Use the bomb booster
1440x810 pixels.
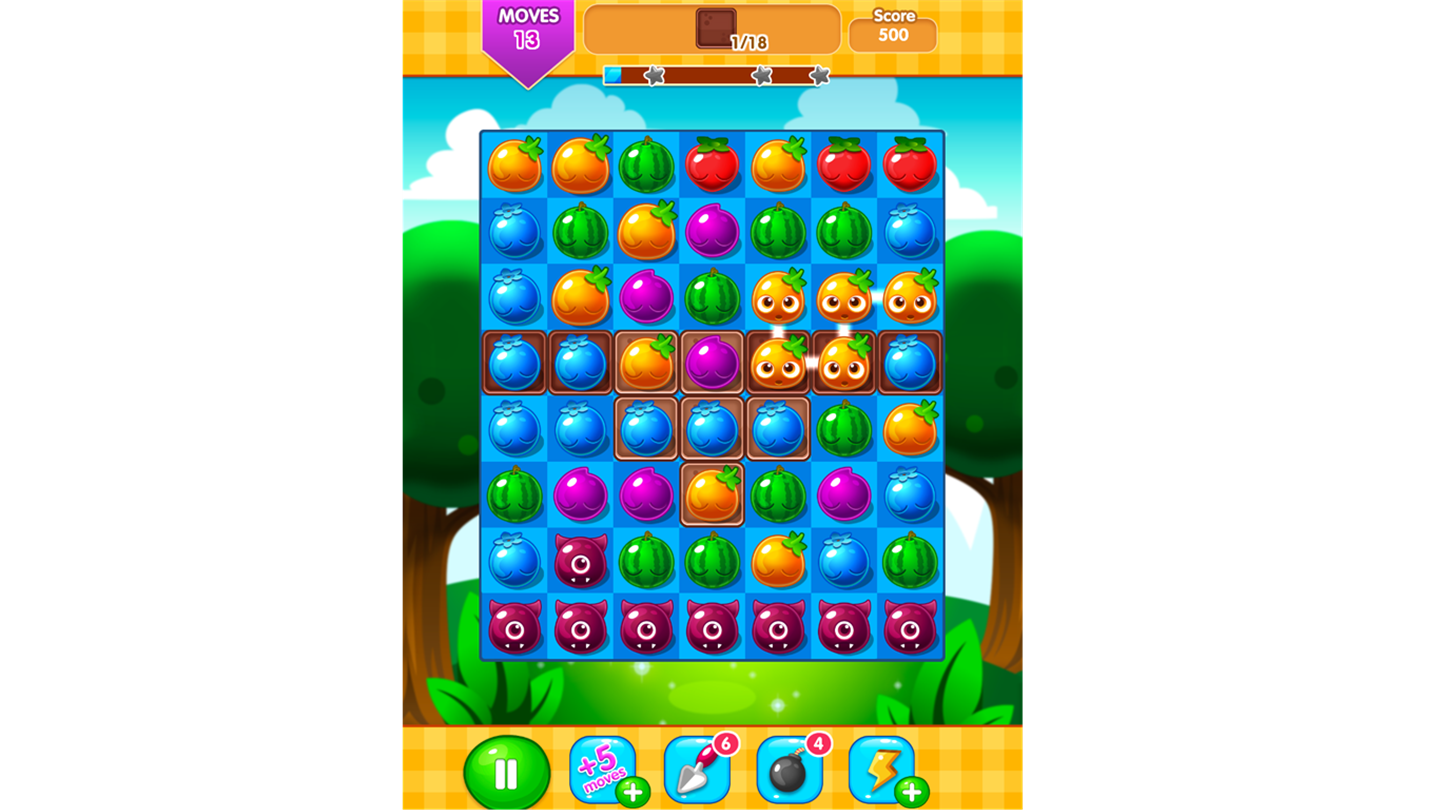(790, 770)
